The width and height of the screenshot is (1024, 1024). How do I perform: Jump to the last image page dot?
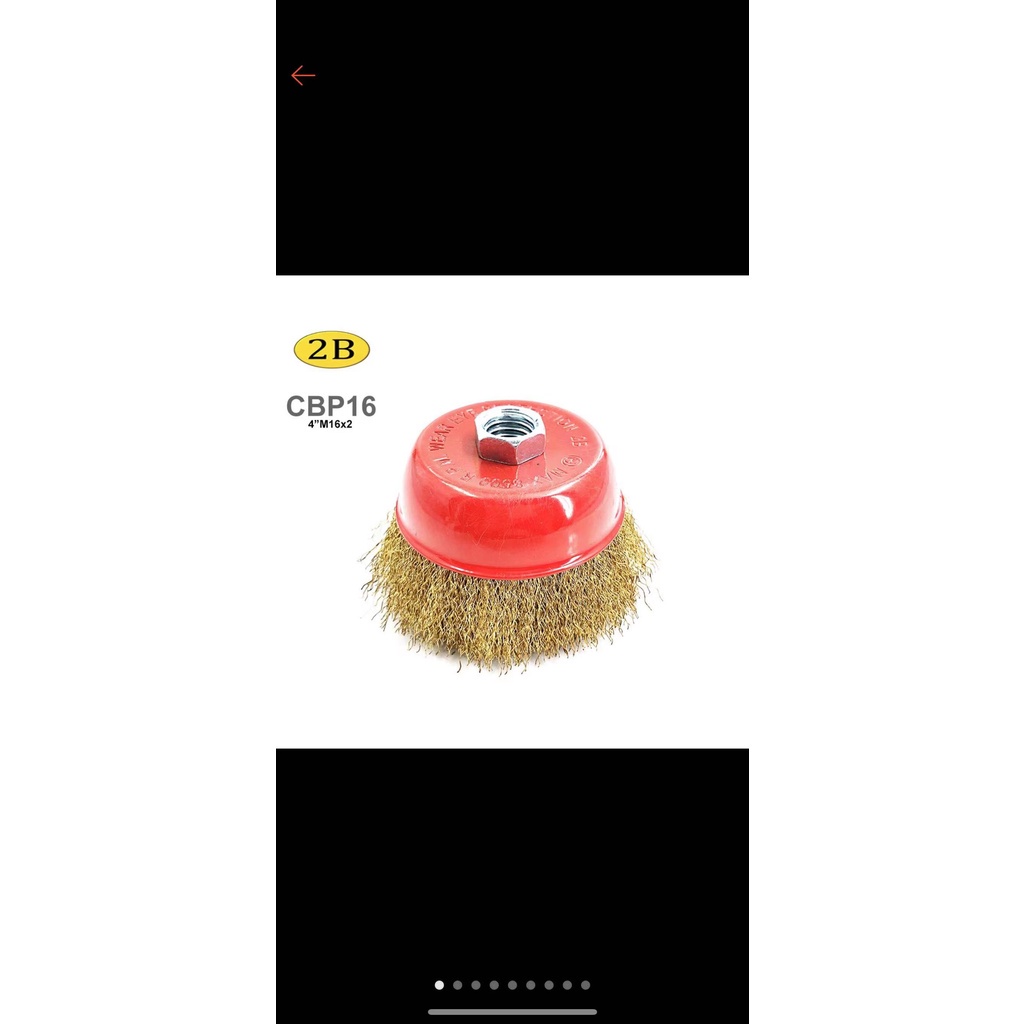tap(586, 985)
